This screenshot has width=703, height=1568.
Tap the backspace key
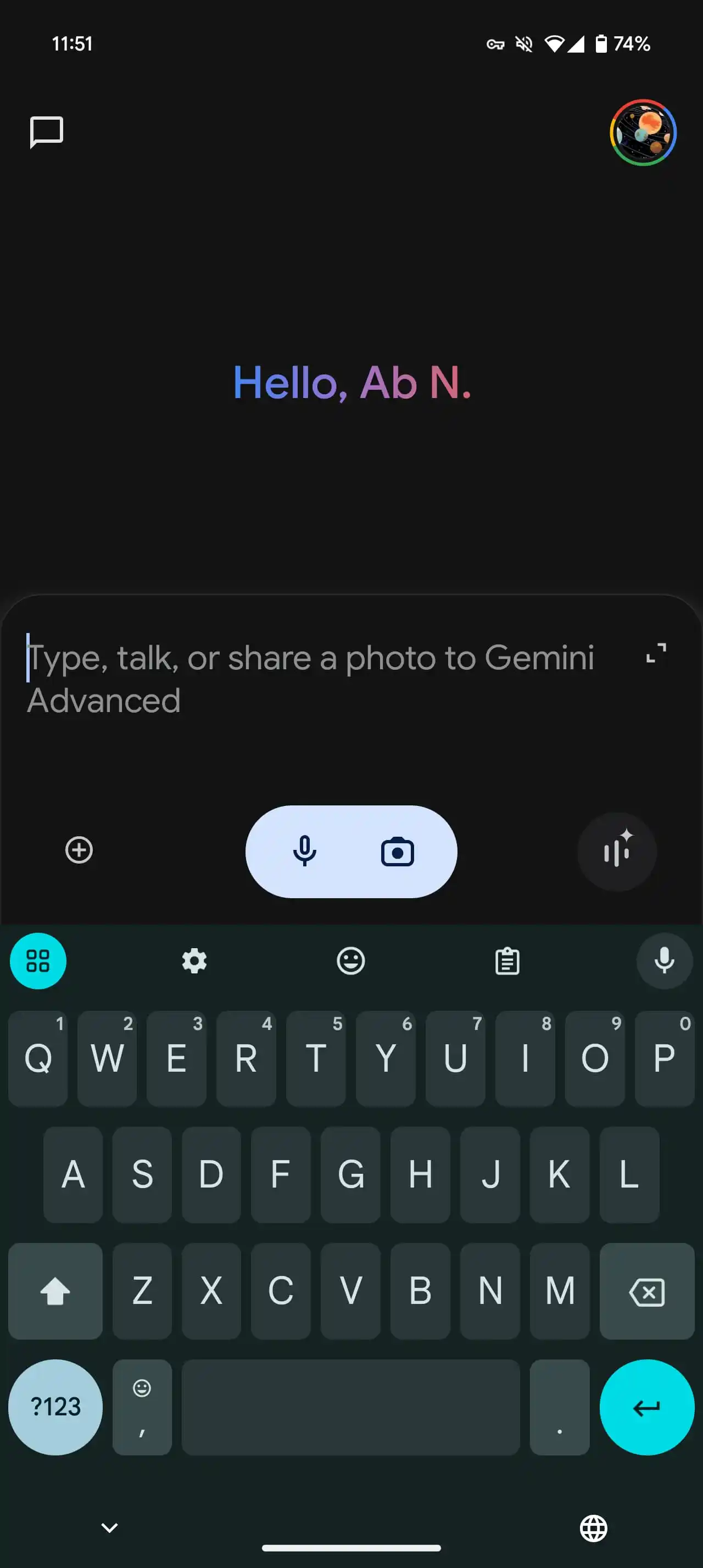(x=646, y=1291)
